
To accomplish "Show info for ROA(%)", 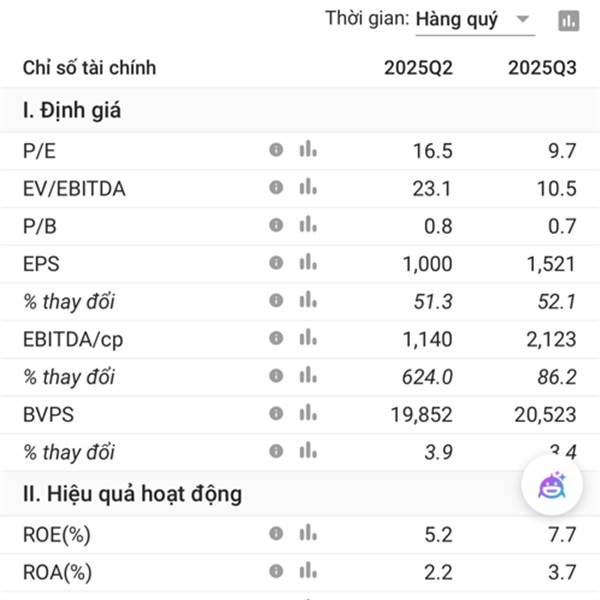I will [x=276, y=571].
